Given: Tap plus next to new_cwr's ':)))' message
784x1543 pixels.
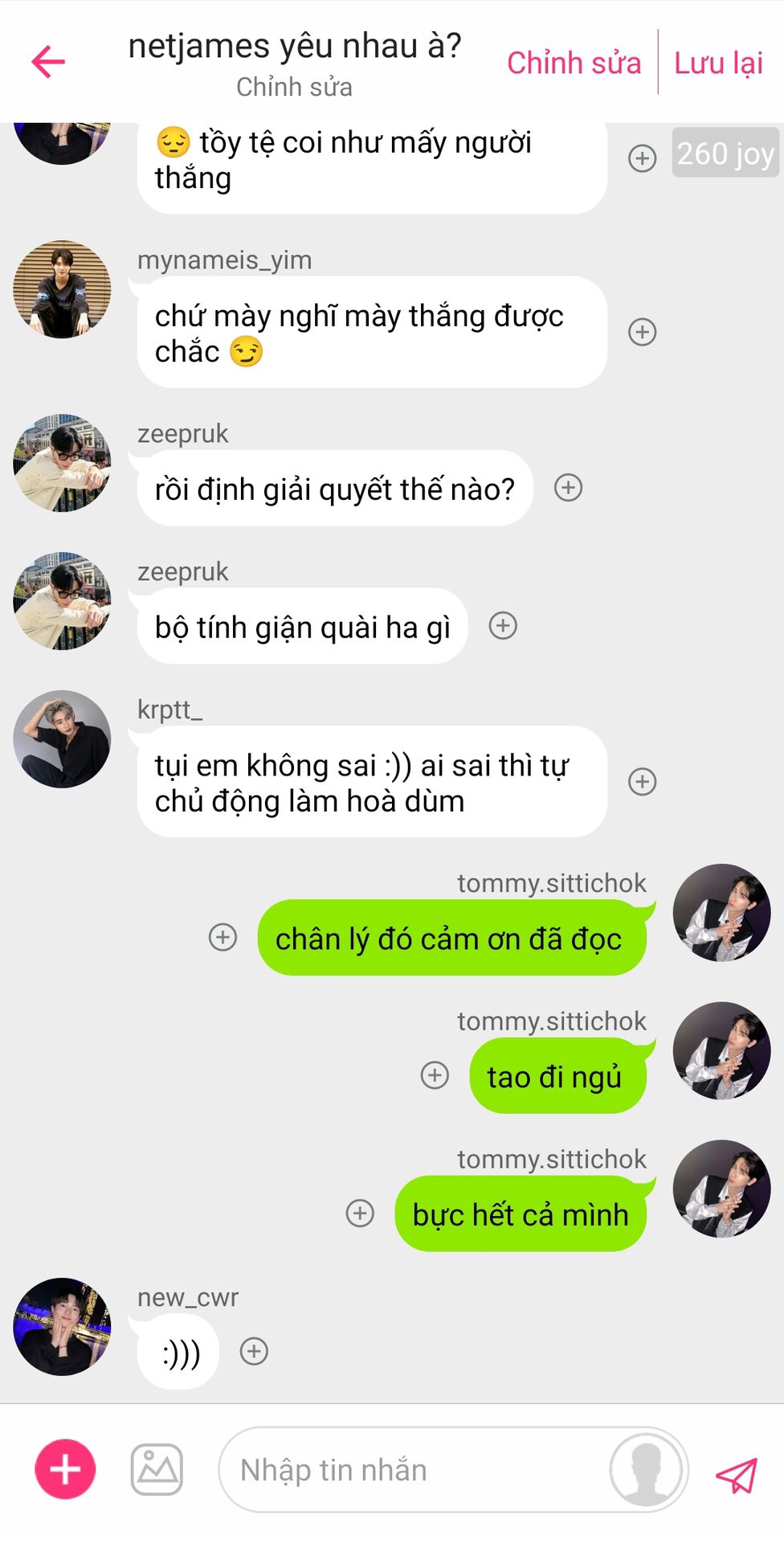Looking at the screenshot, I should [254, 1351].
